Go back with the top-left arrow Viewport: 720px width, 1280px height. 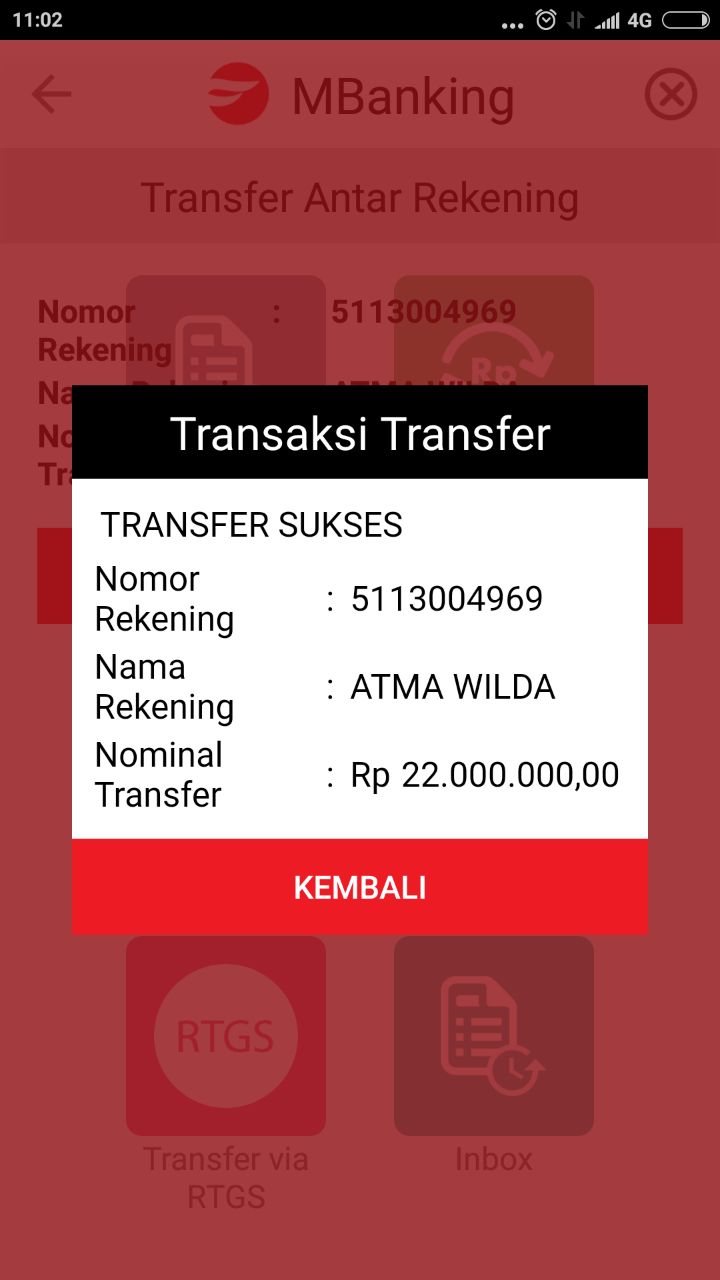point(51,95)
